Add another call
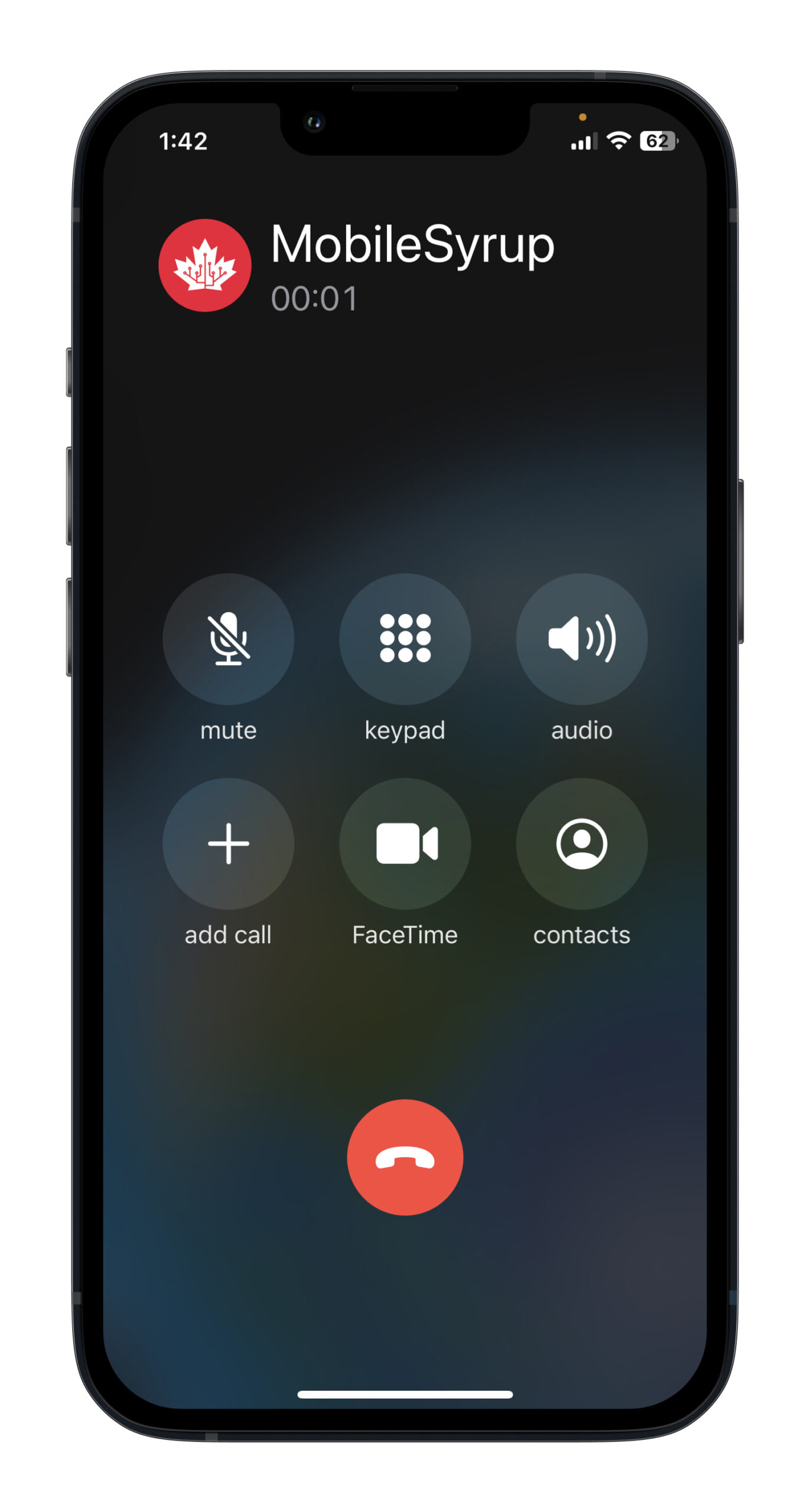Viewport: 810px width, 1512px height. tap(228, 843)
